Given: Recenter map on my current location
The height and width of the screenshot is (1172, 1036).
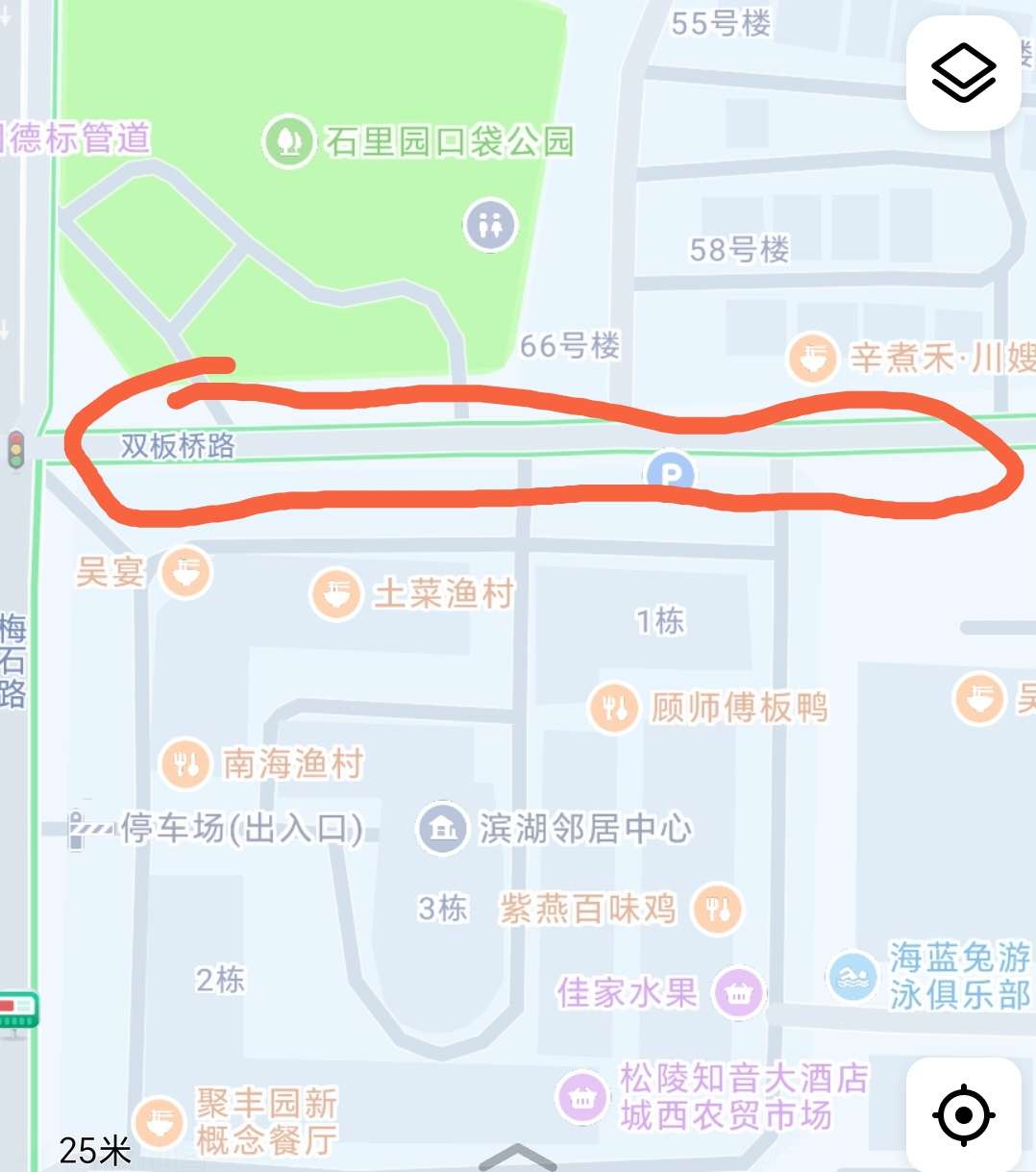Looking at the screenshot, I should (963, 1115).
